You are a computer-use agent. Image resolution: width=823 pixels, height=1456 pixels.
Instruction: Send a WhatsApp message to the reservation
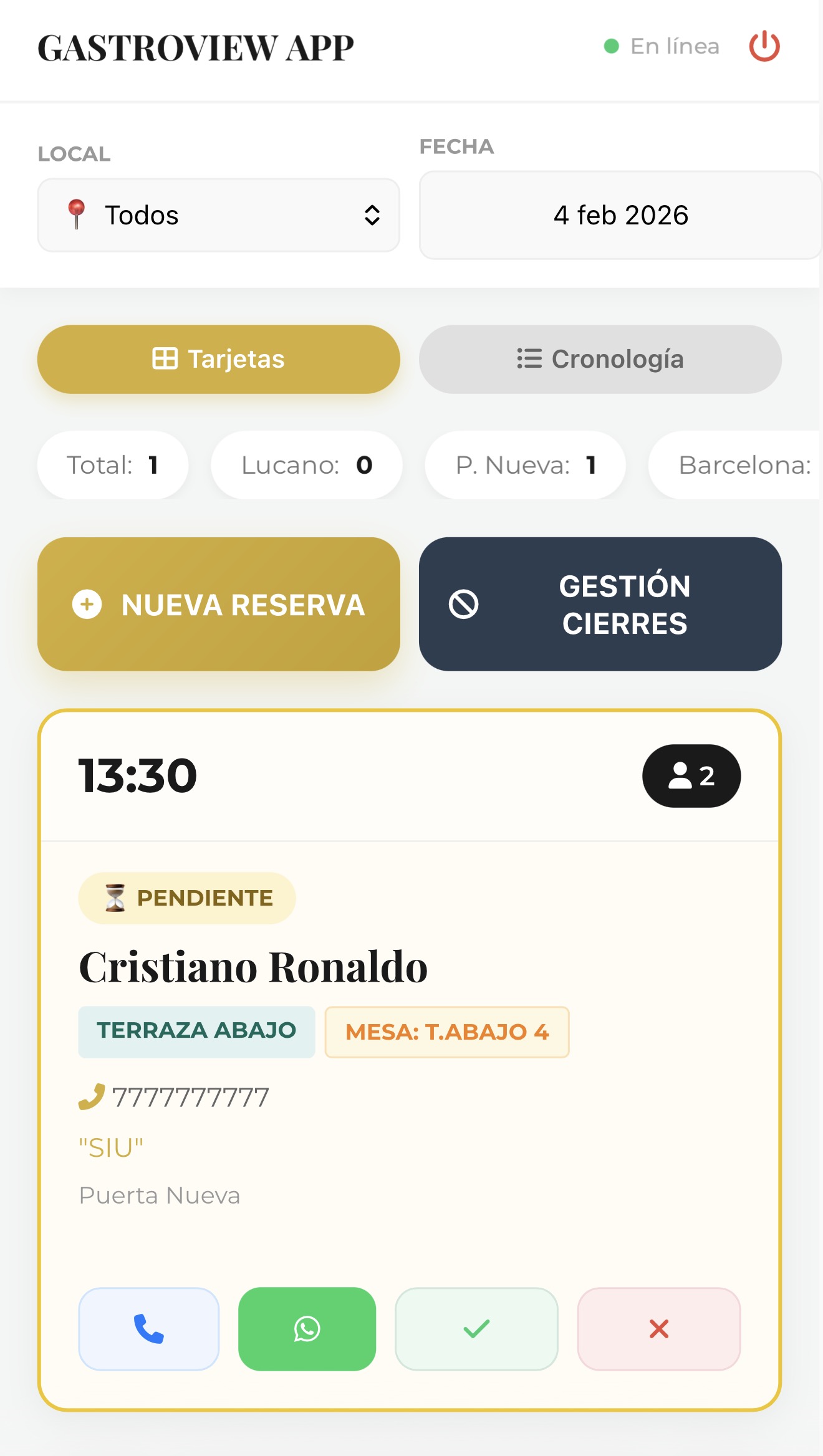click(307, 1329)
